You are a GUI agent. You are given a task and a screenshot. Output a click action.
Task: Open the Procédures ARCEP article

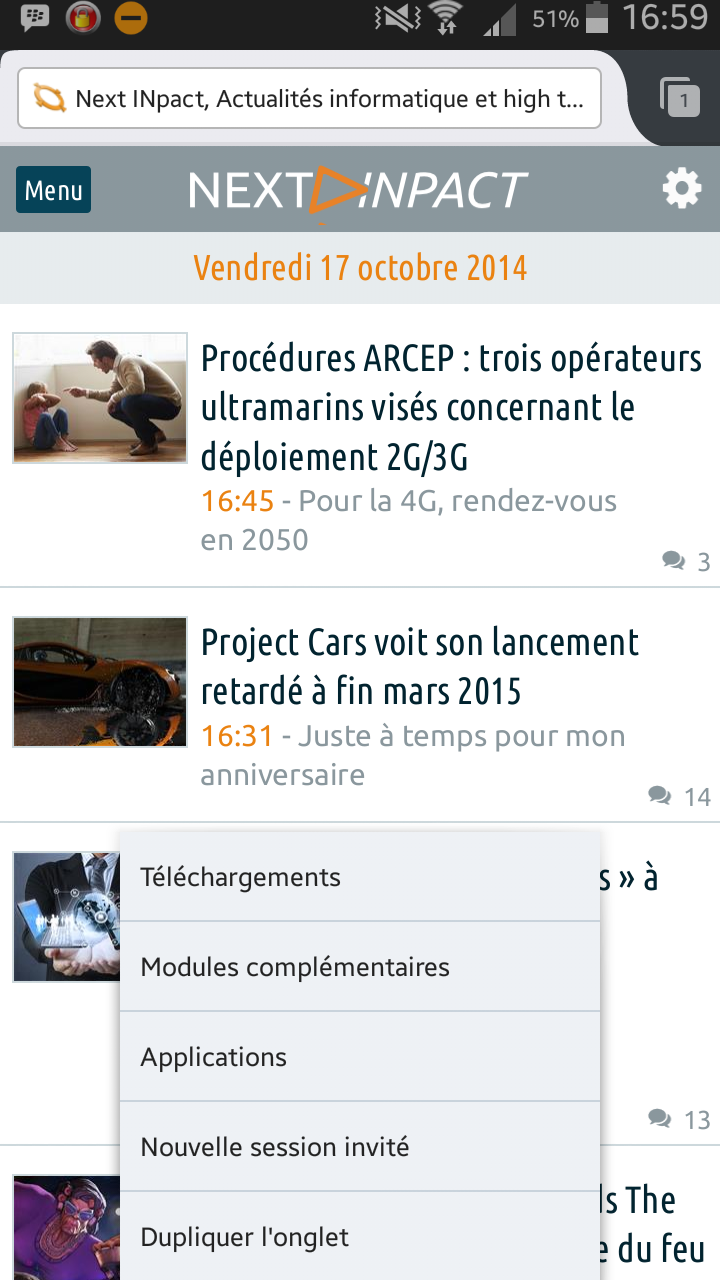[450, 407]
